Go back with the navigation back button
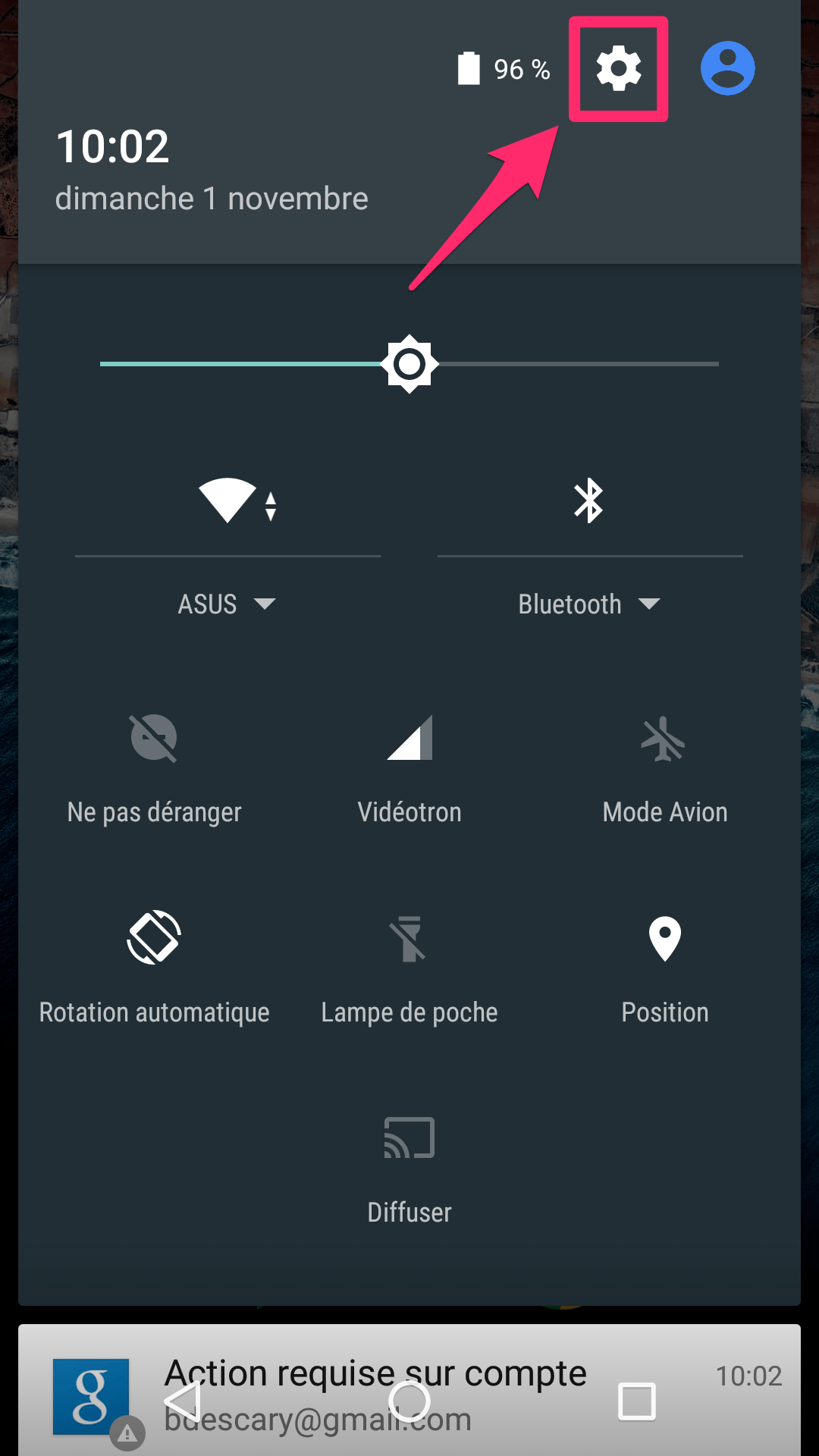The height and width of the screenshot is (1456, 819). click(x=183, y=1401)
